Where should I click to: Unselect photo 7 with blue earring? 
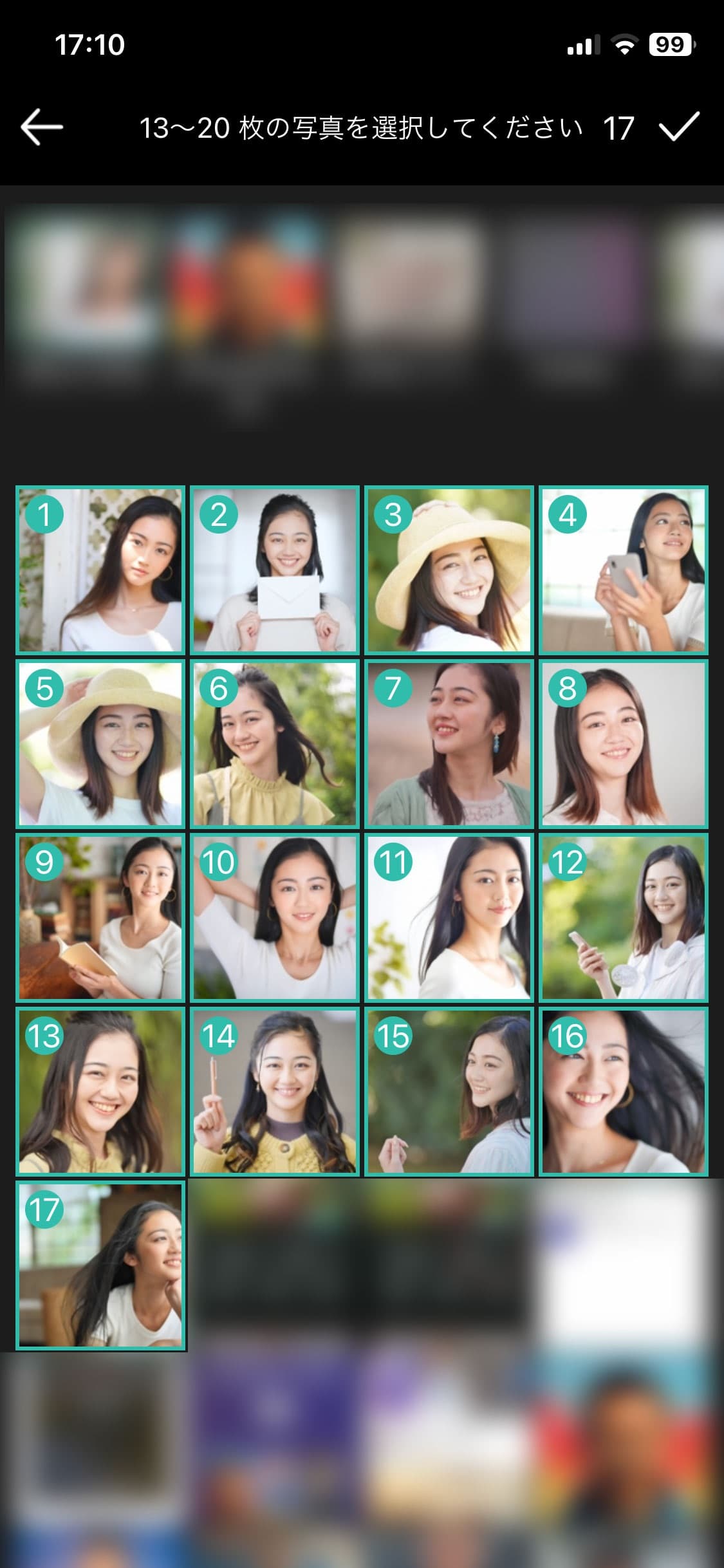tap(449, 744)
